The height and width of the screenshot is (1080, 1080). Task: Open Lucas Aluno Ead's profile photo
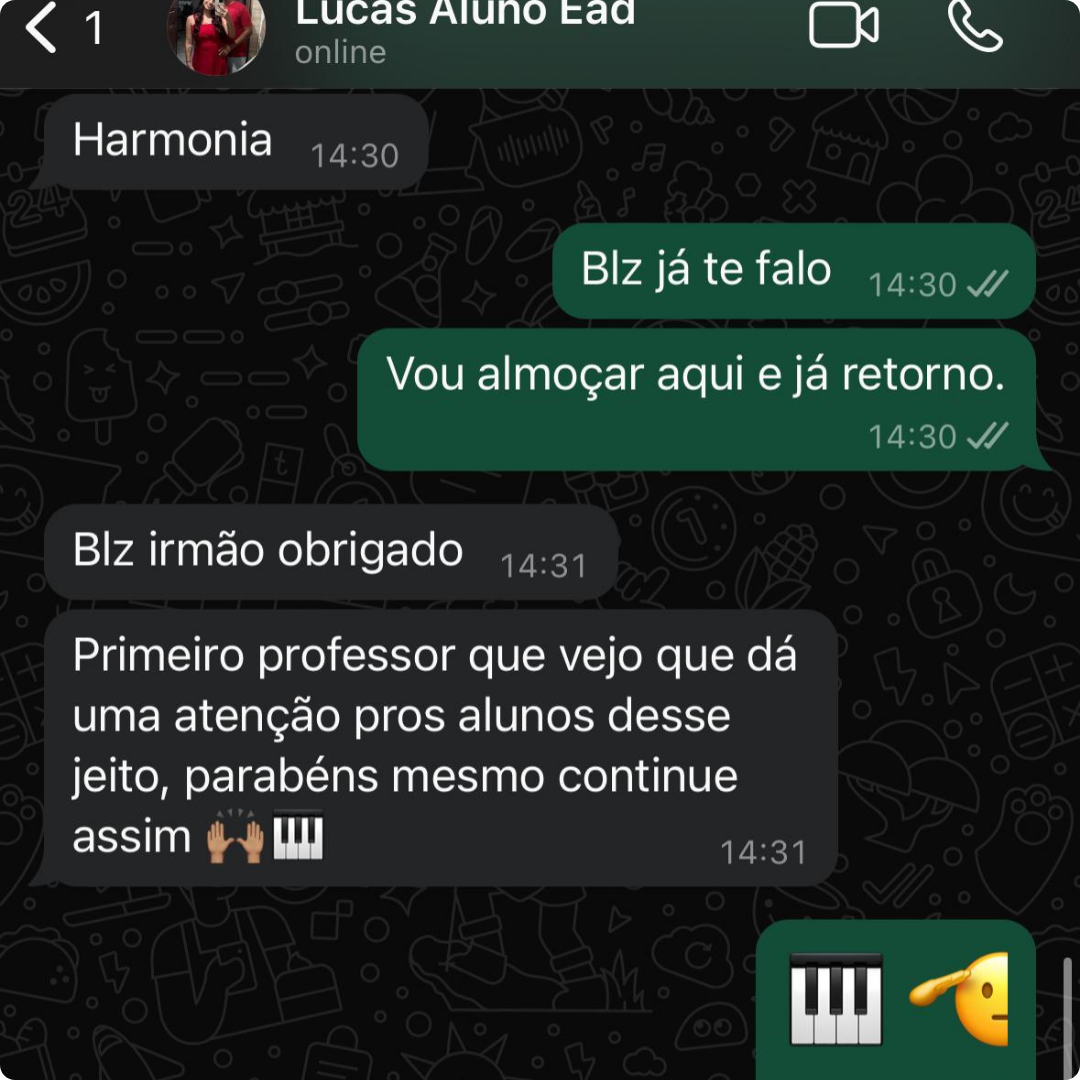[217, 34]
